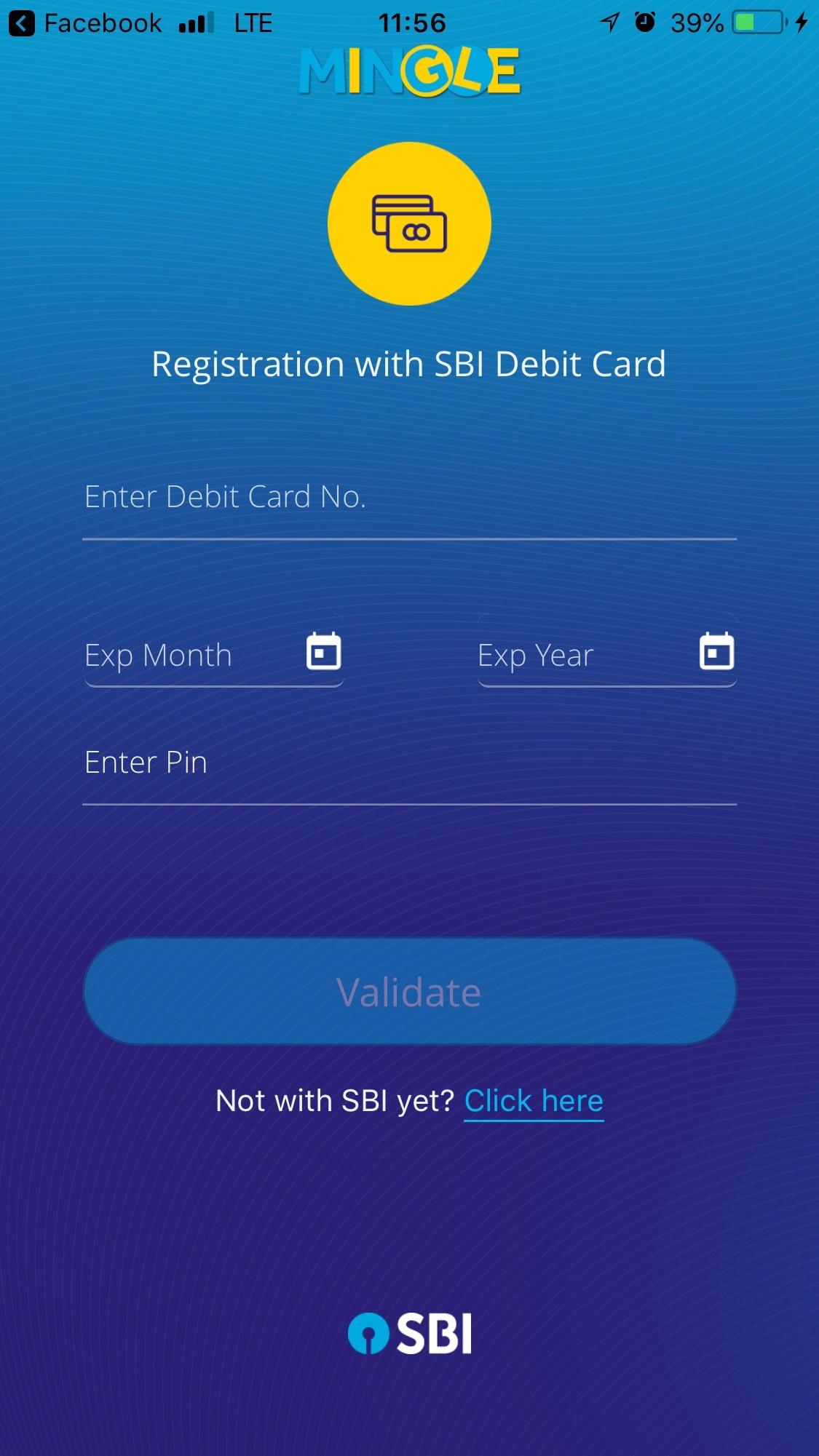This screenshot has height=1456, width=819.
Task: Open the Exp Month picker
Action: 214,654
